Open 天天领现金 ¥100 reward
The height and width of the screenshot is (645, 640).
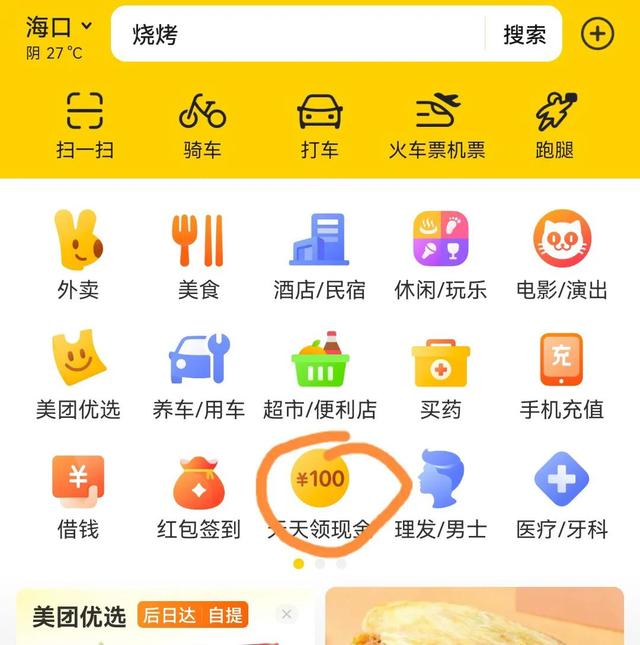tap(320, 492)
